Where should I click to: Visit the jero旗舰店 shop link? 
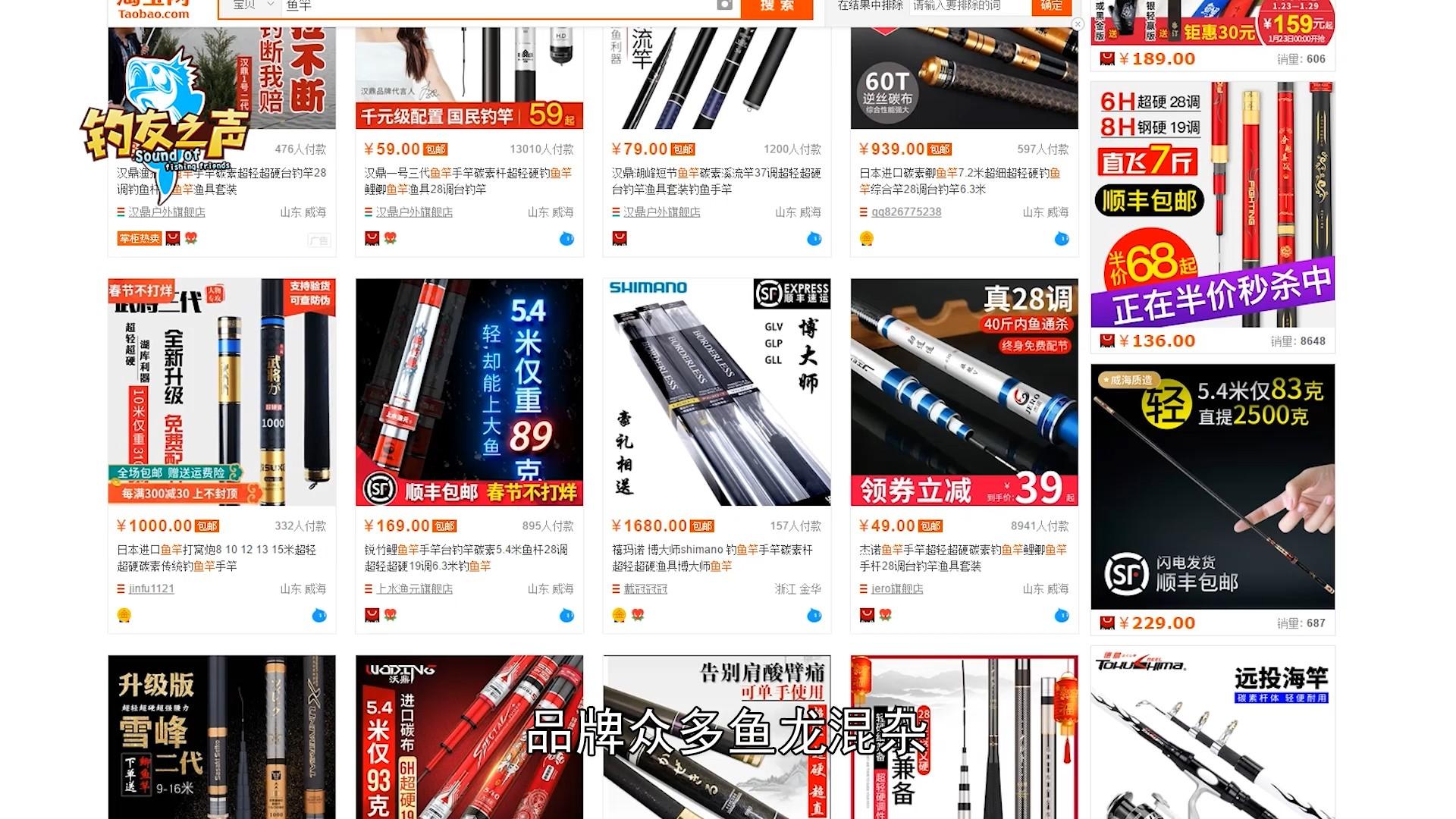(x=896, y=589)
